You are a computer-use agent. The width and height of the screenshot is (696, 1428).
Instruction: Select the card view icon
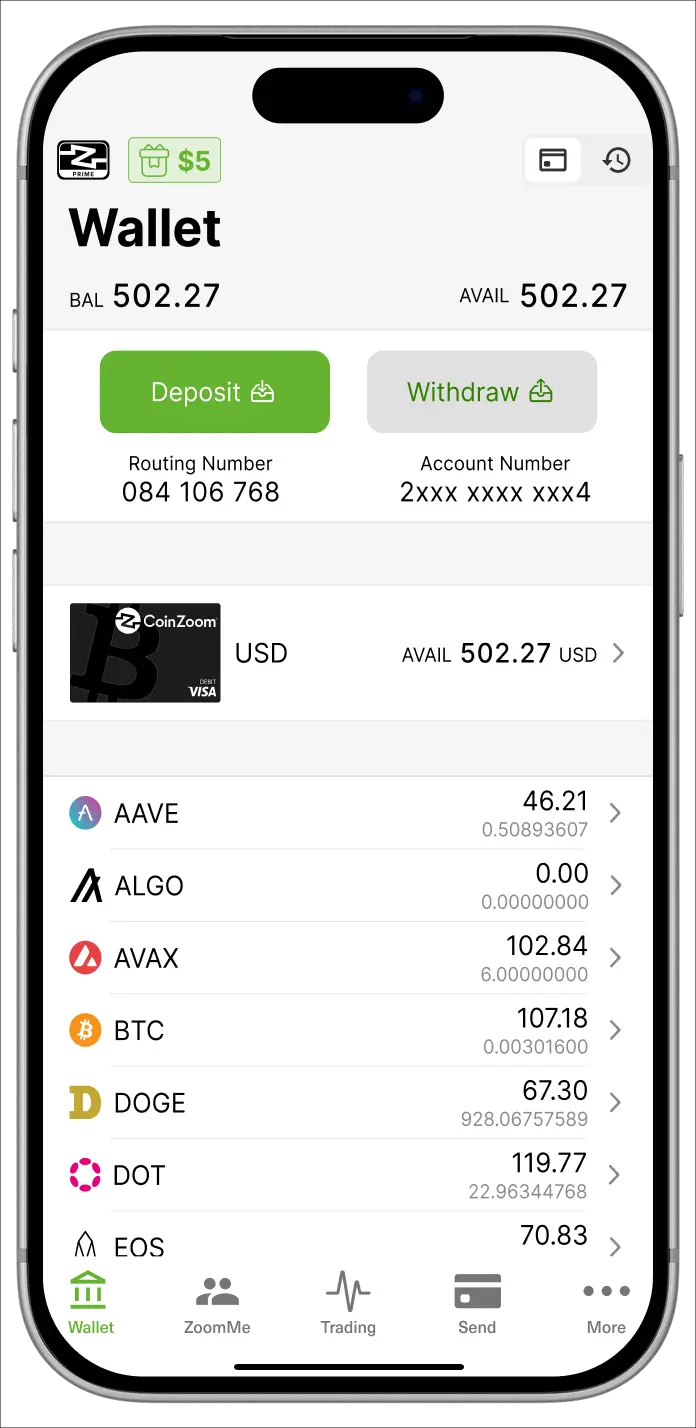click(x=553, y=160)
